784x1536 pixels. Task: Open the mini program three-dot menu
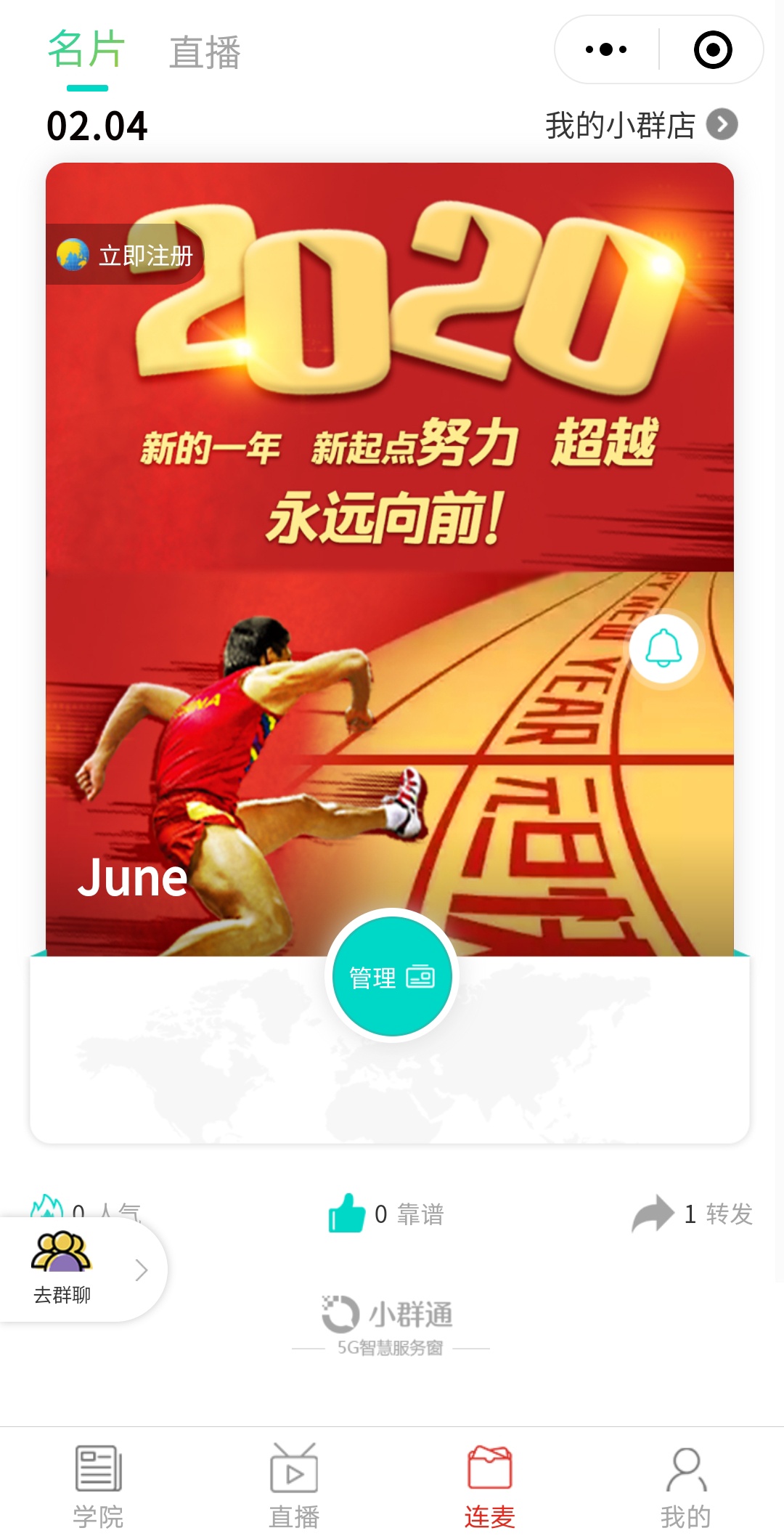click(x=606, y=49)
